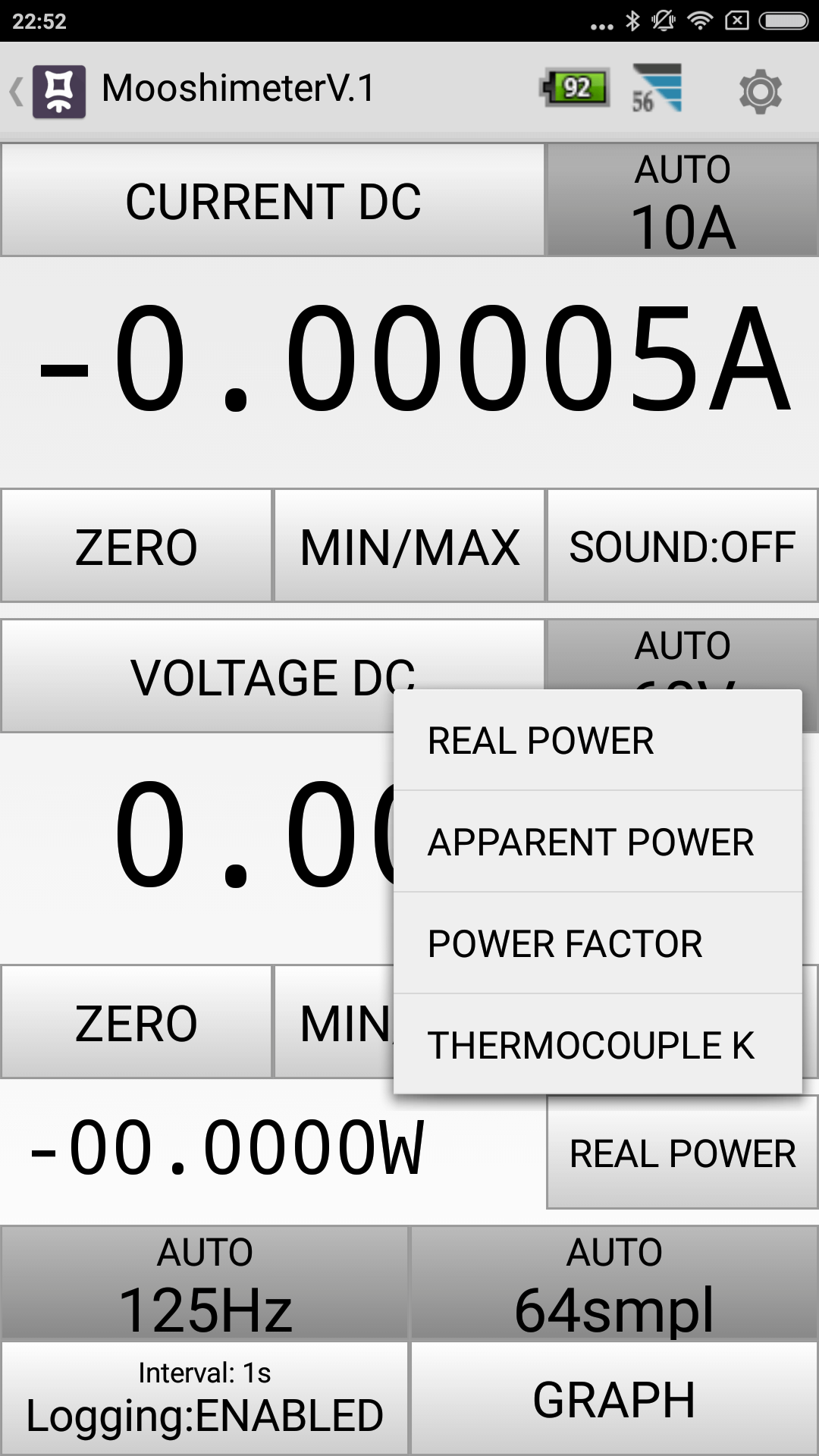Toggle SOUND:OFF button
This screenshot has height=1456, width=819.
tap(682, 547)
